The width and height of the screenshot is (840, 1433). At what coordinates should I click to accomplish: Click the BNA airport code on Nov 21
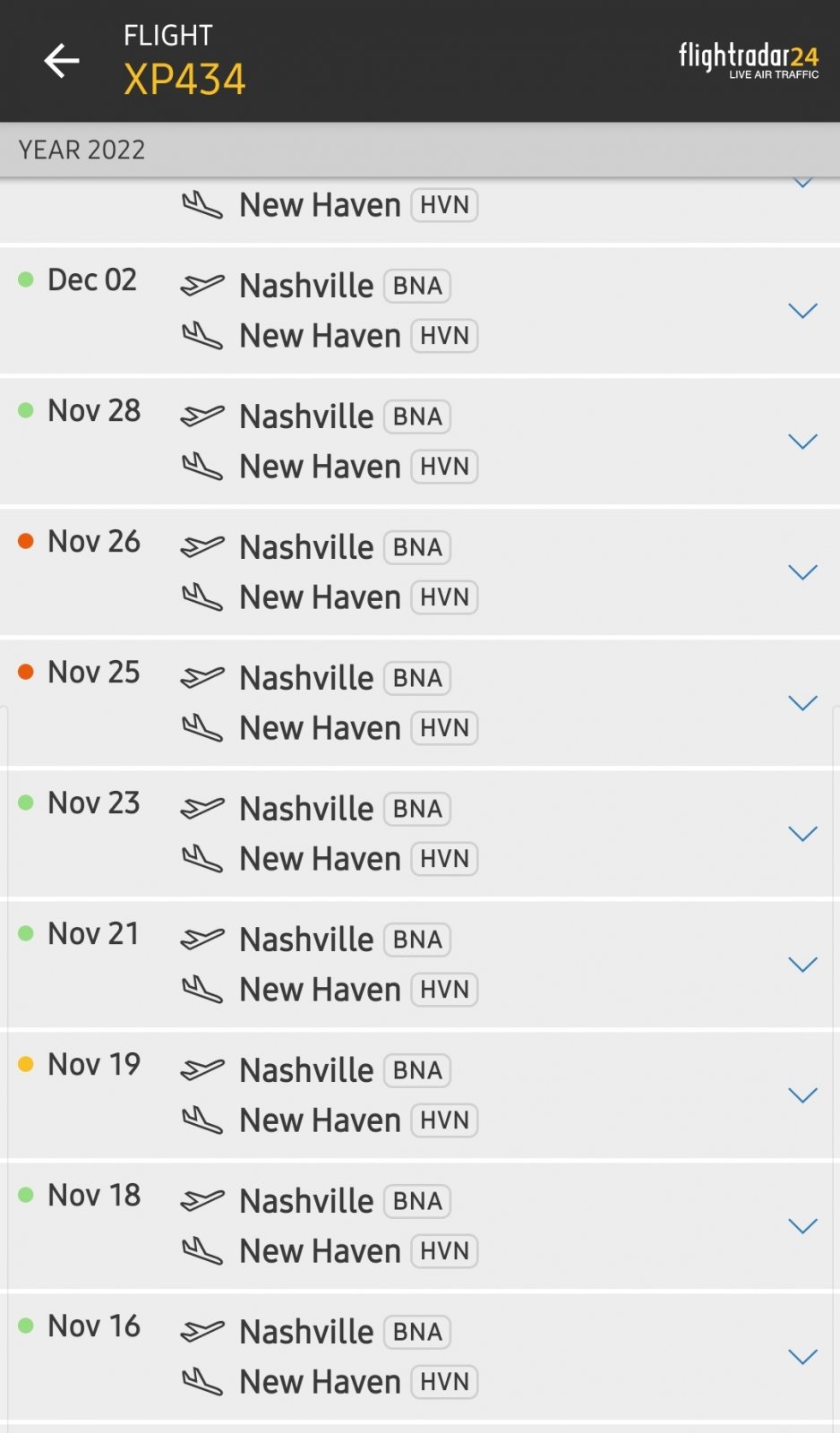[416, 940]
